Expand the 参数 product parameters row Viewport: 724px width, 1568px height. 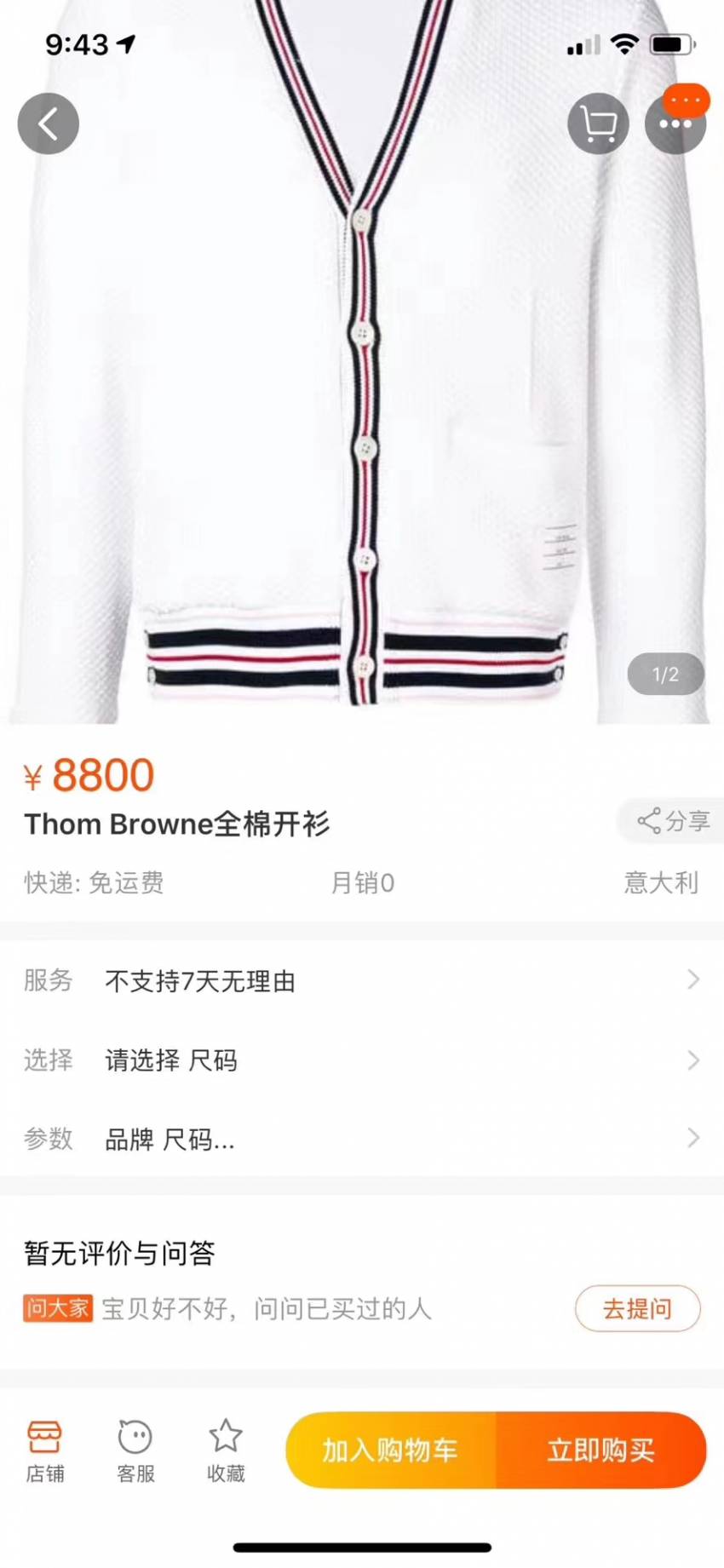(362, 1138)
